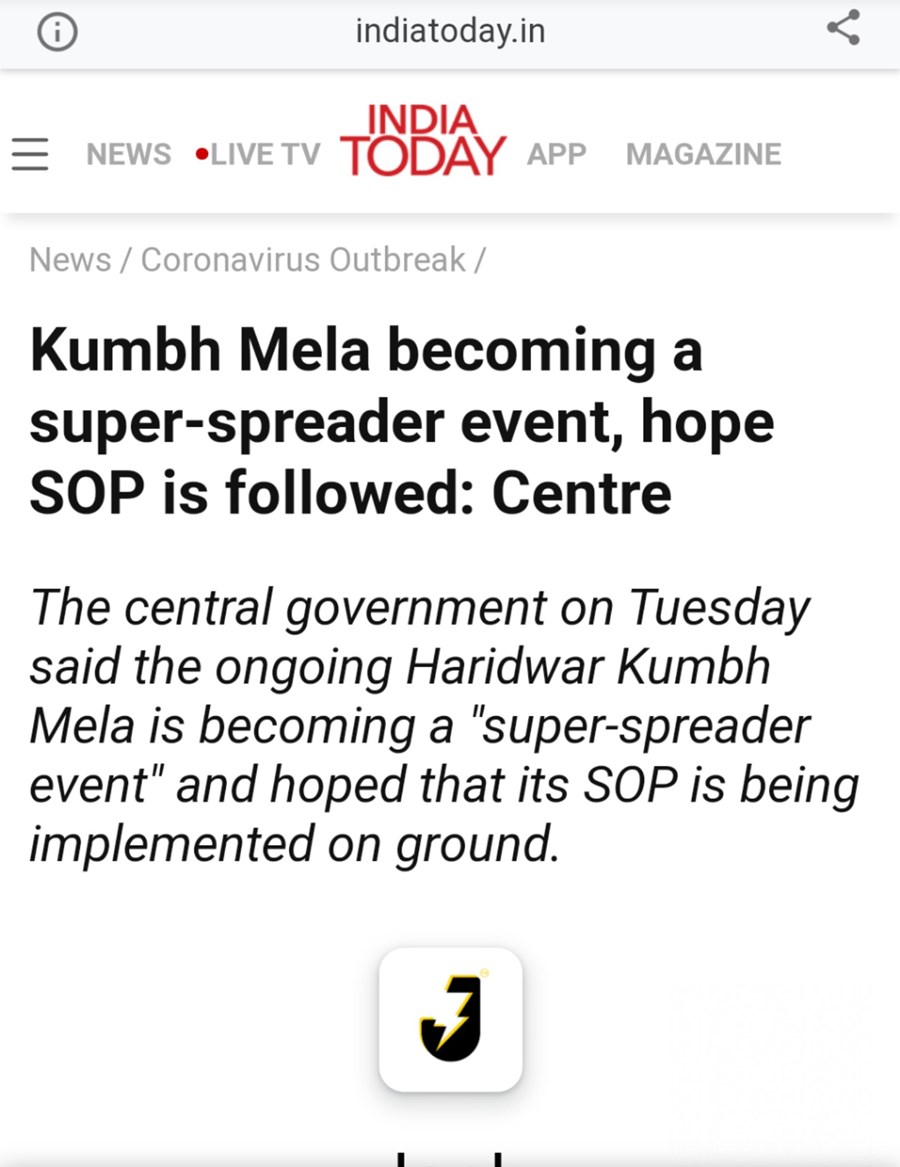Open the Magazine section
Image resolution: width=900 pixels, height=1167 pixels.
point(703,154)
